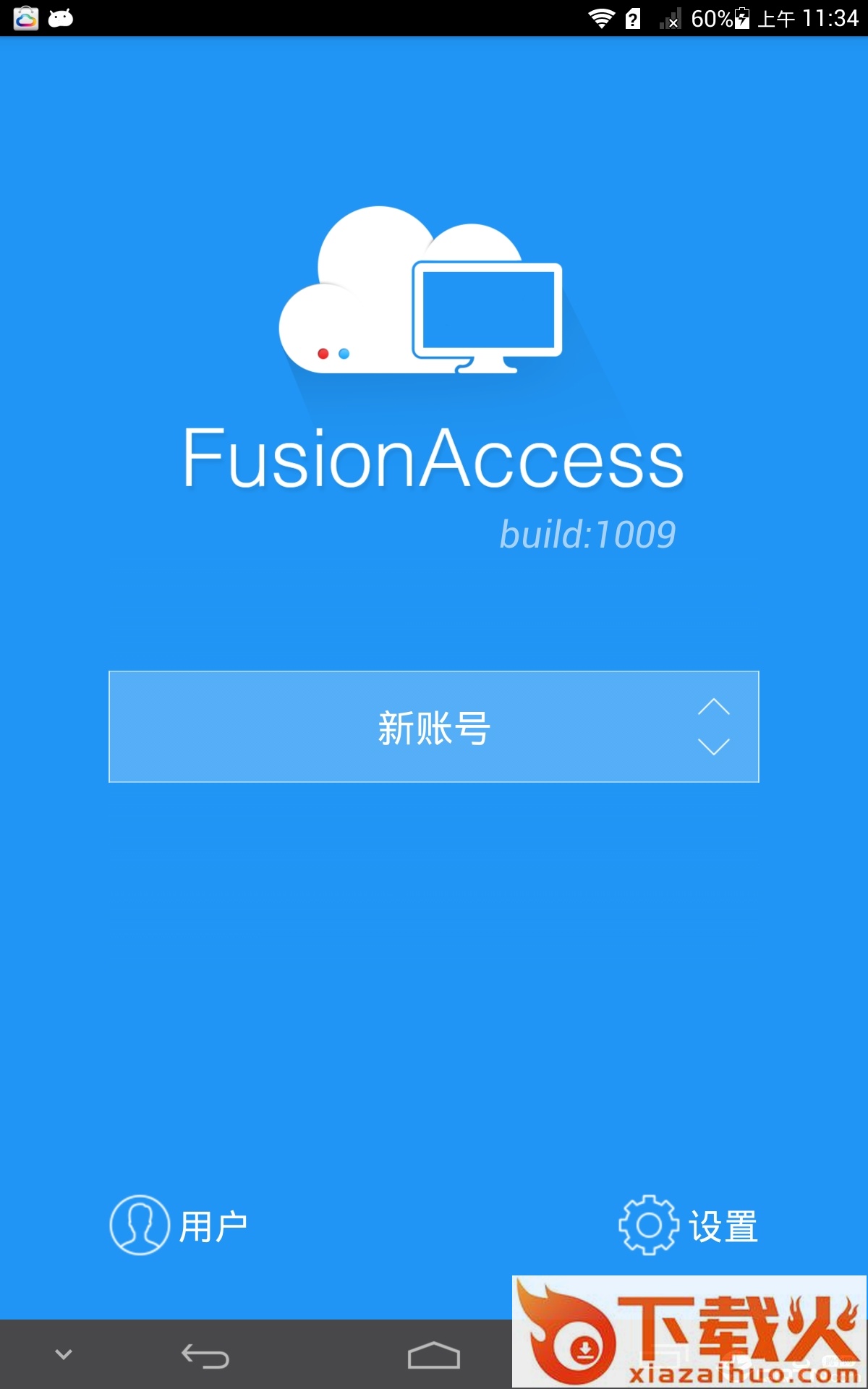868x1389 pixels.
Task: Go back with the system back button
Action: (x=205, y=1356)
